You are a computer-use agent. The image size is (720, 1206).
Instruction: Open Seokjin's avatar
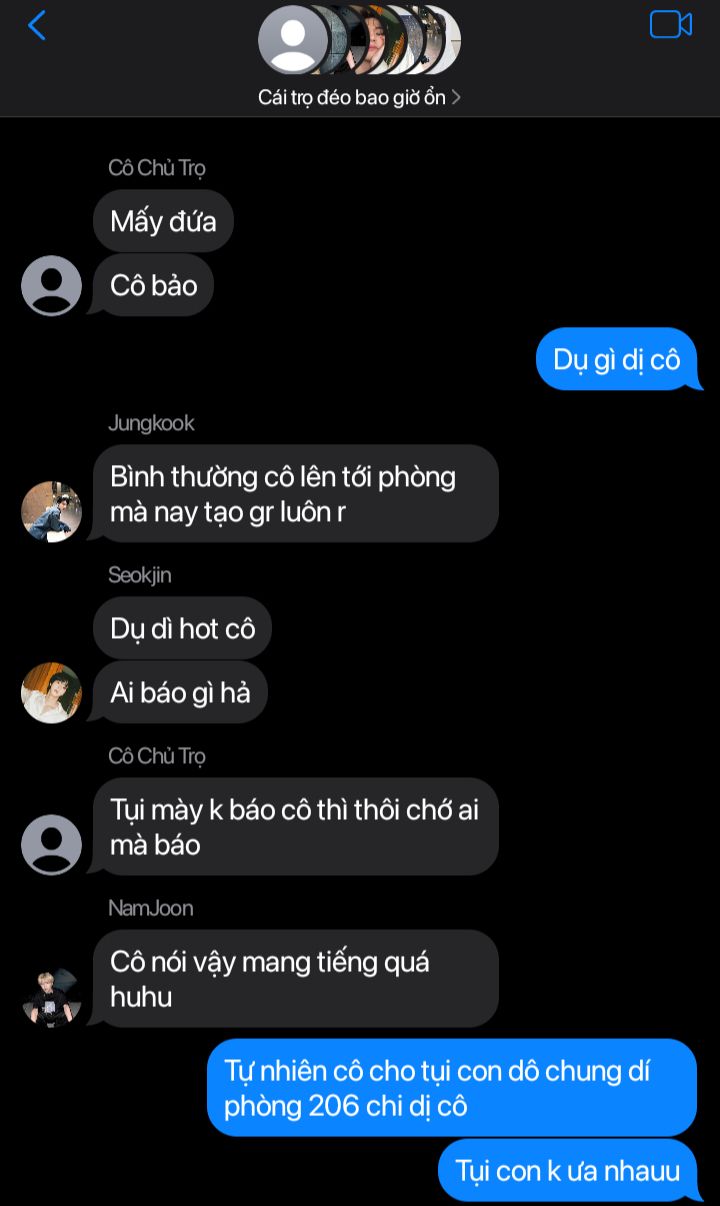coord(51,692)
